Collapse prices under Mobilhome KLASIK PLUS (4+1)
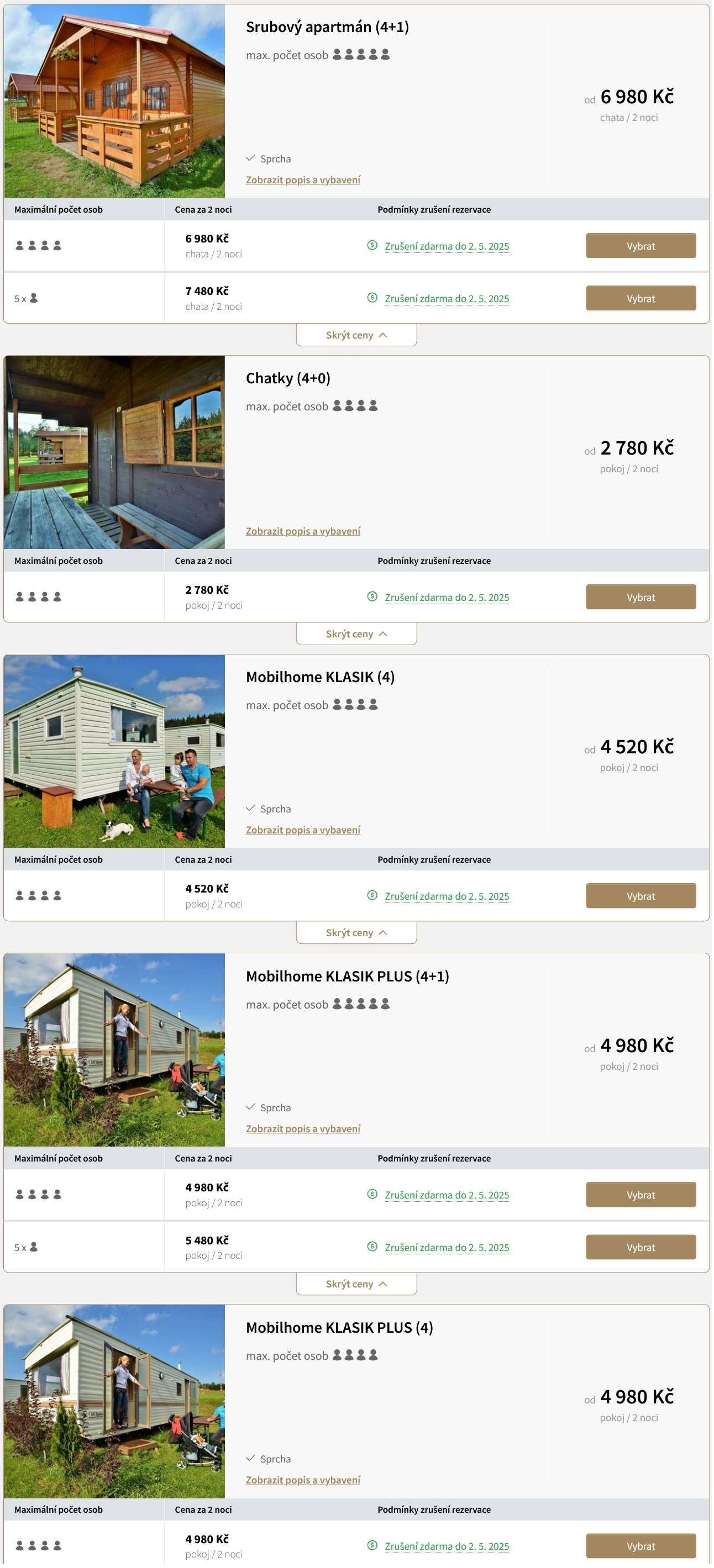 click(356, 1284)
